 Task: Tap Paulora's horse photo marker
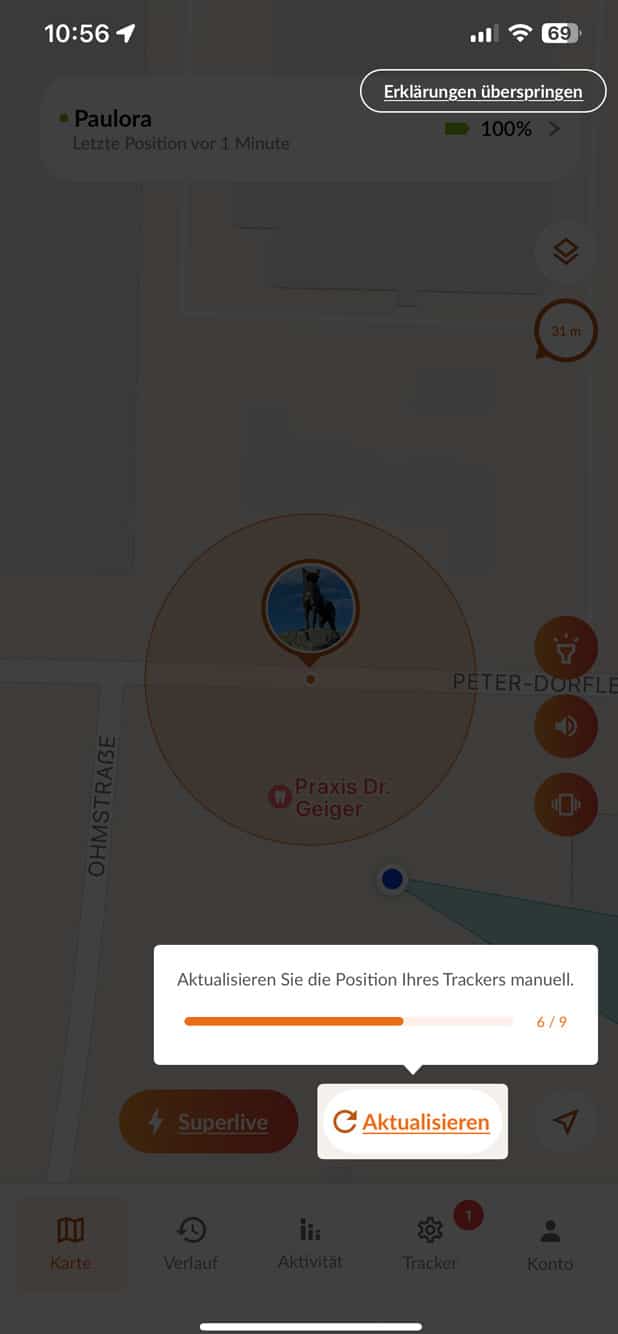coord(310,608)
